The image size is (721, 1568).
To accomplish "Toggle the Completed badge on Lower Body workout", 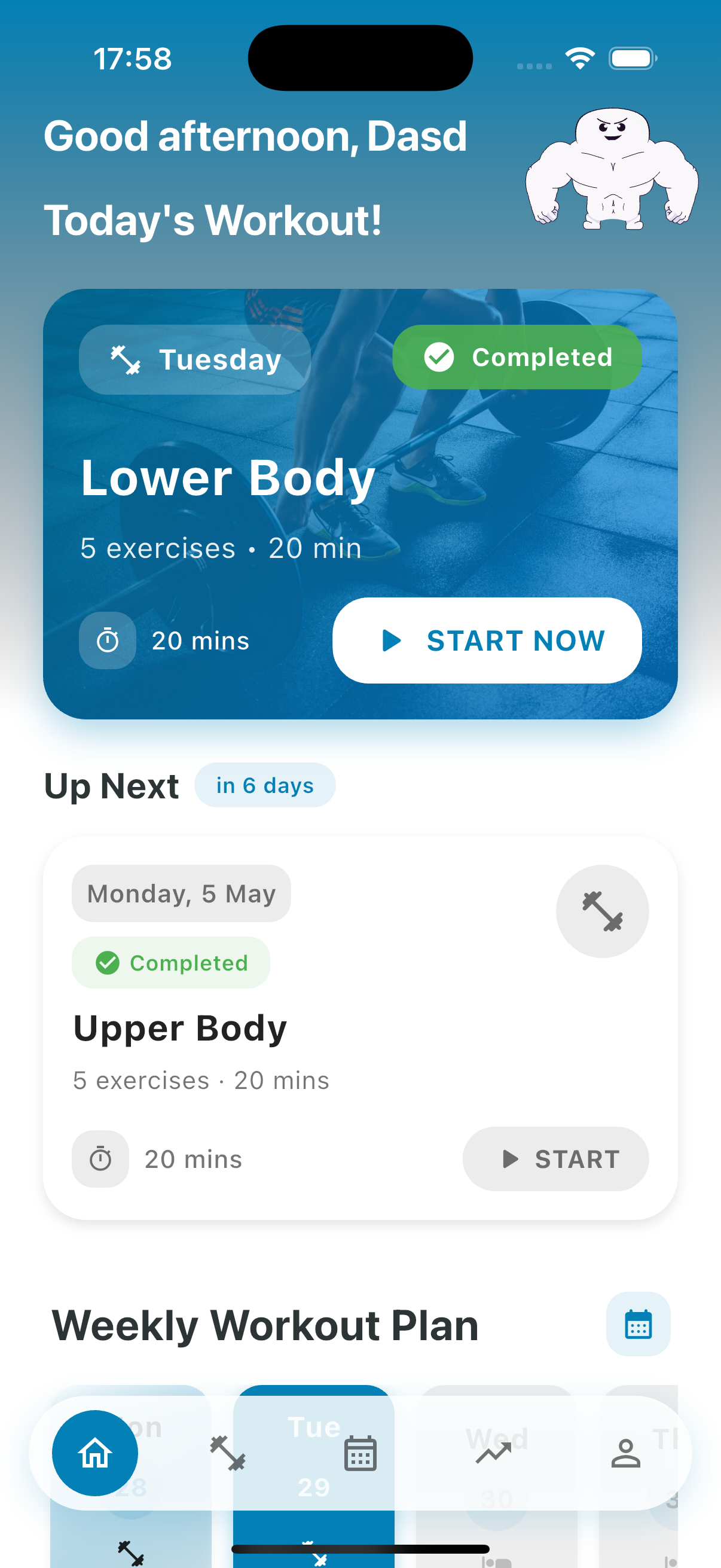I will 517,358.
